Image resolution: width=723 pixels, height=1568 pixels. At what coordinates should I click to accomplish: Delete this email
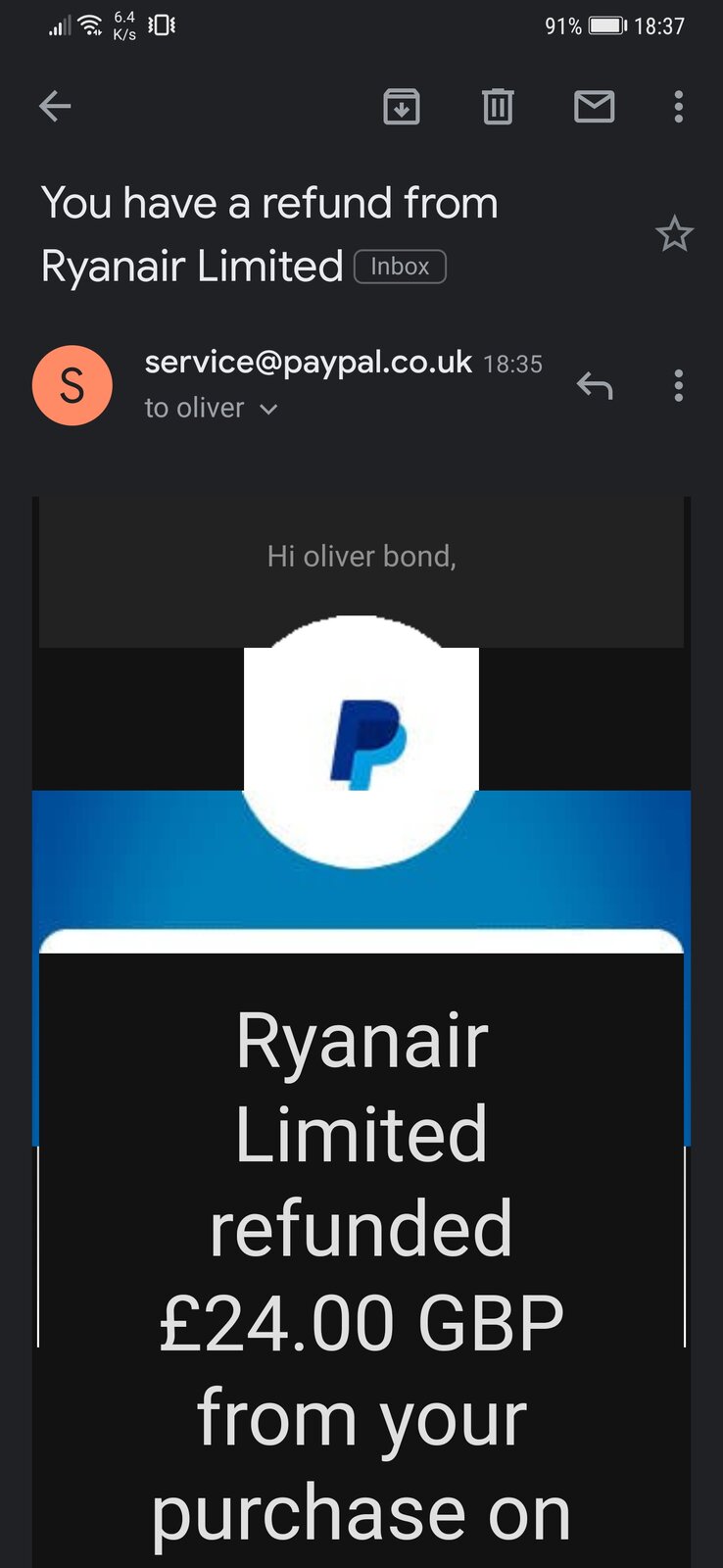tap(498, 106)
